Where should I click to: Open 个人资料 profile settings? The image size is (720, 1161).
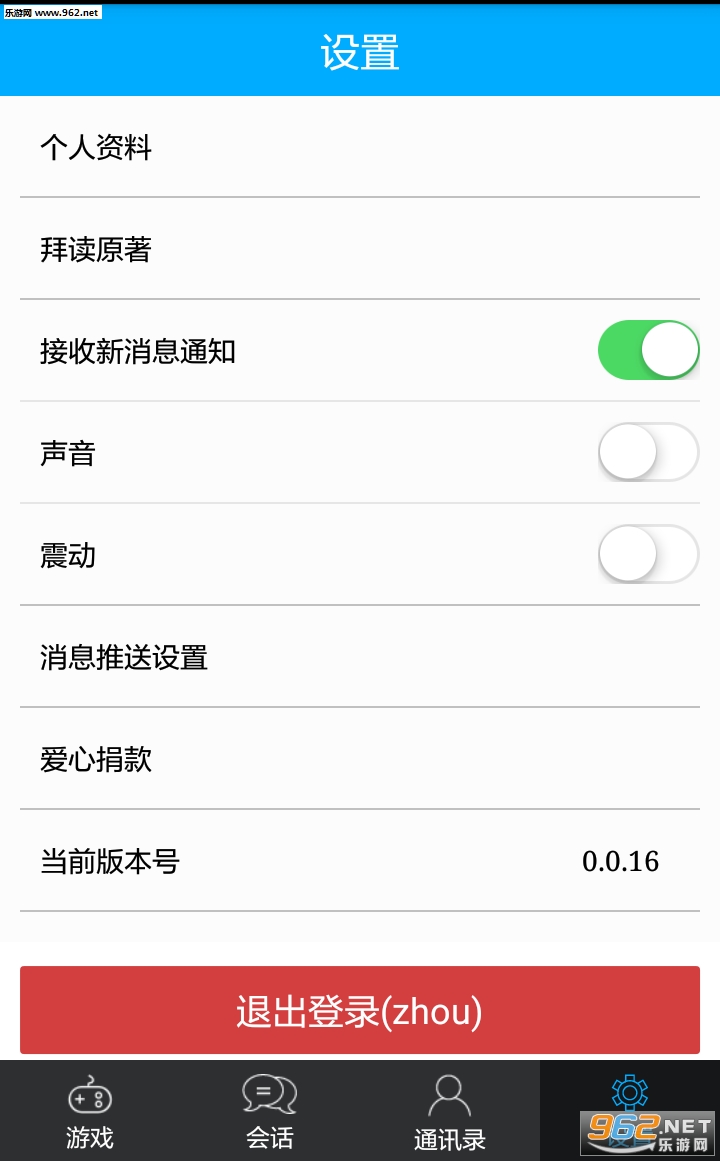coord(360,147)
